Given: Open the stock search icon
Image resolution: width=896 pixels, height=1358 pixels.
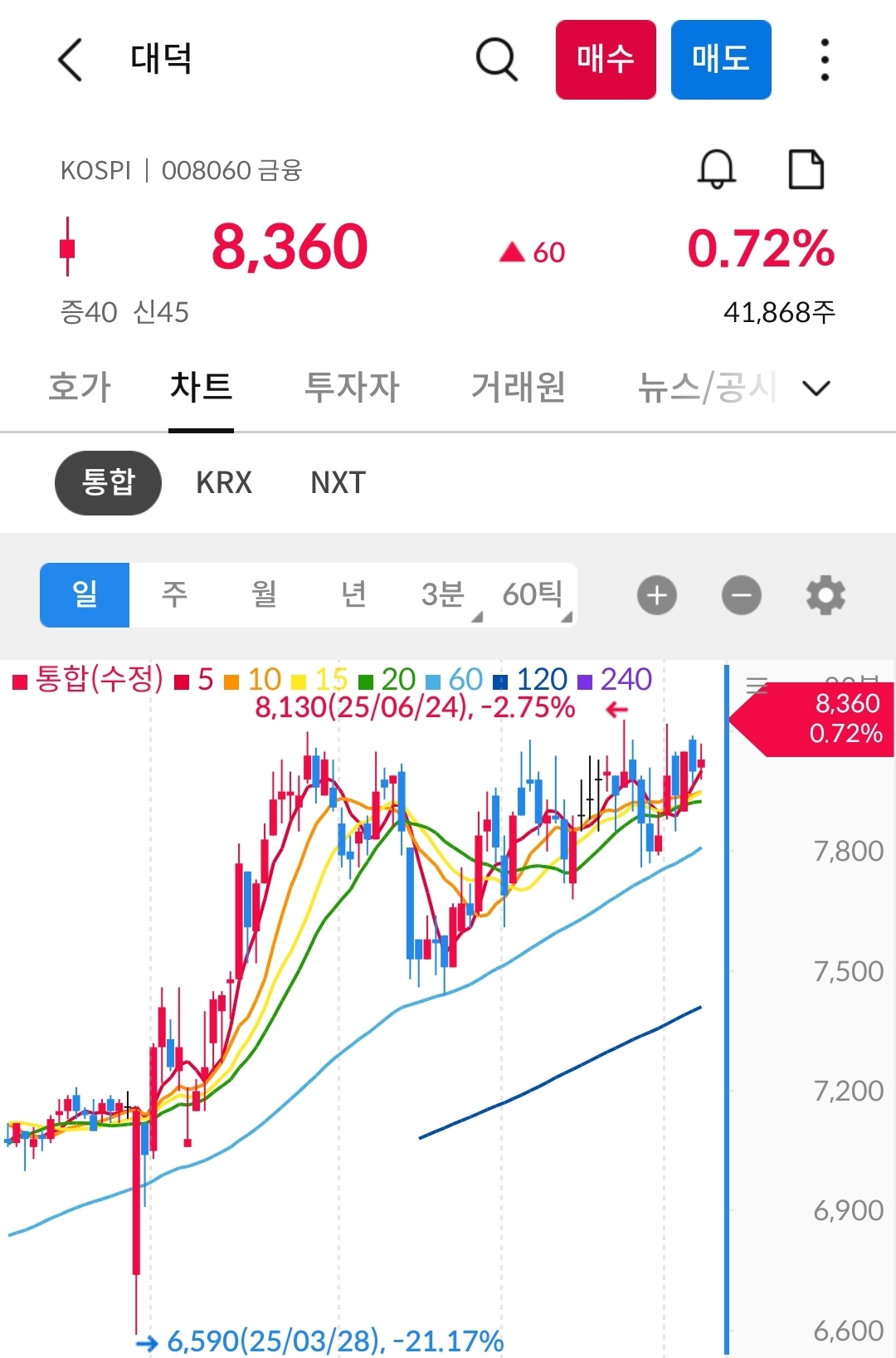Looking at the screenshot, I should 495,59.
